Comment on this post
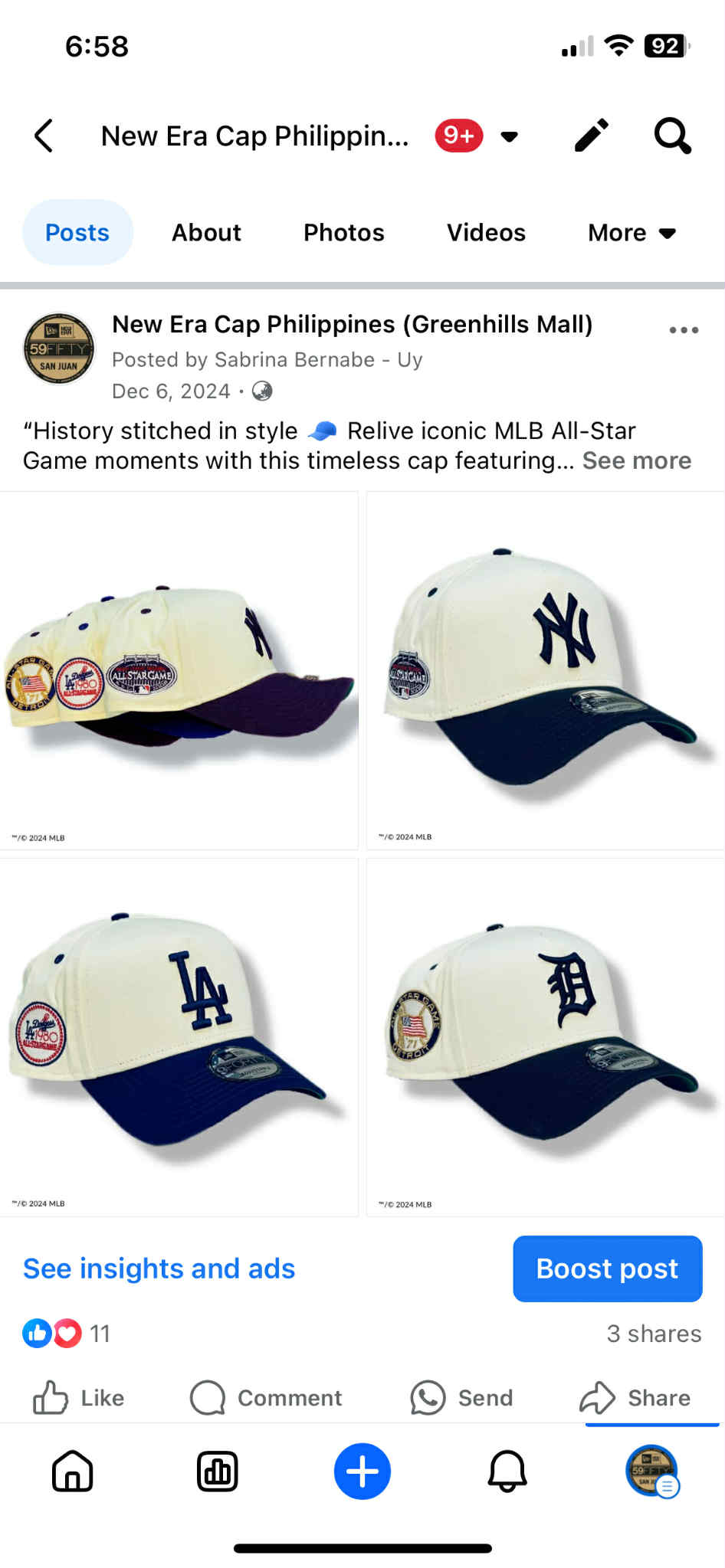The width and height of the screenshot is (725, 1568). tap(266, 1398)
